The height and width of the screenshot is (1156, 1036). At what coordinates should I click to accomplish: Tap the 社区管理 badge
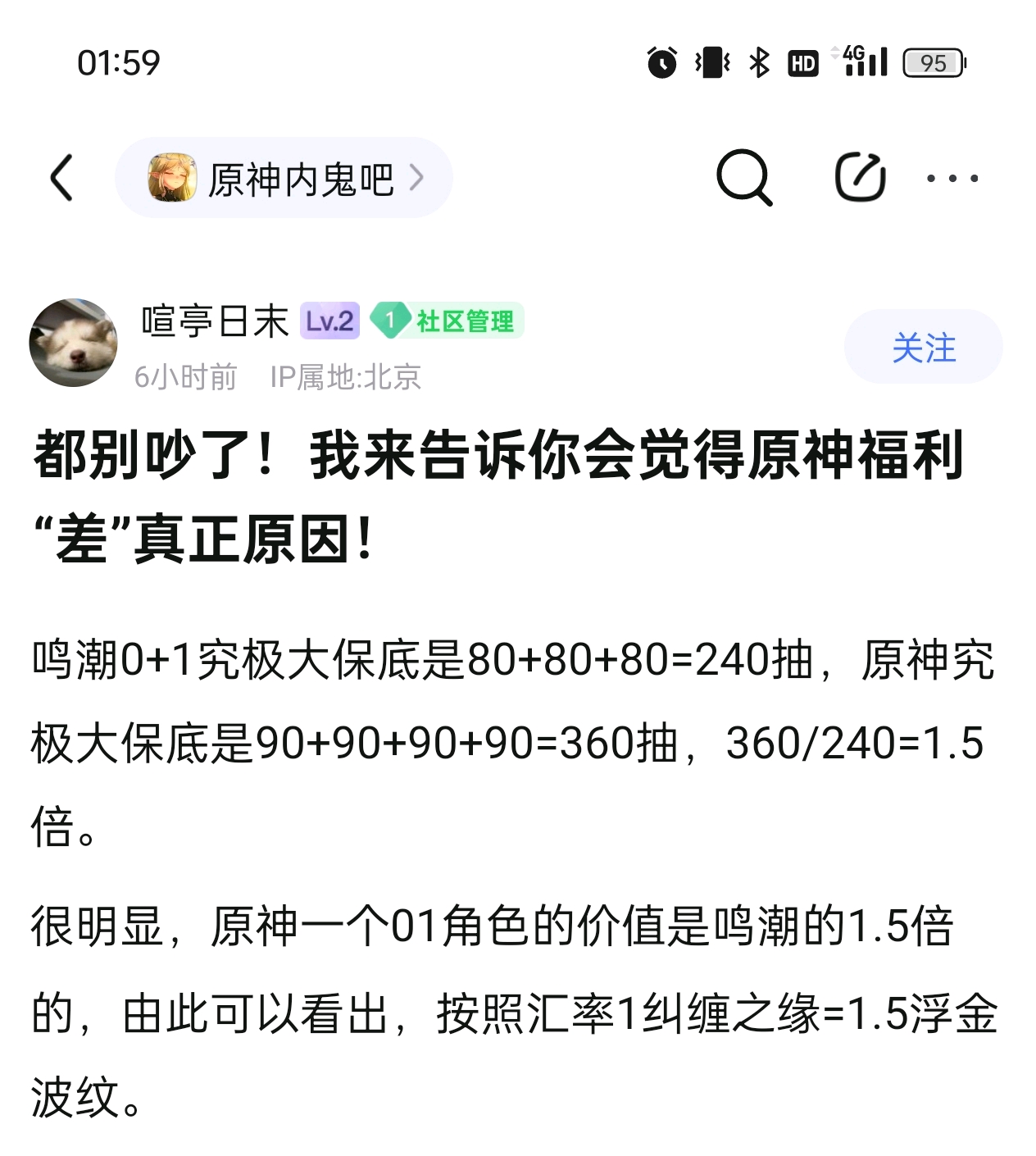(x=448, y=321)
